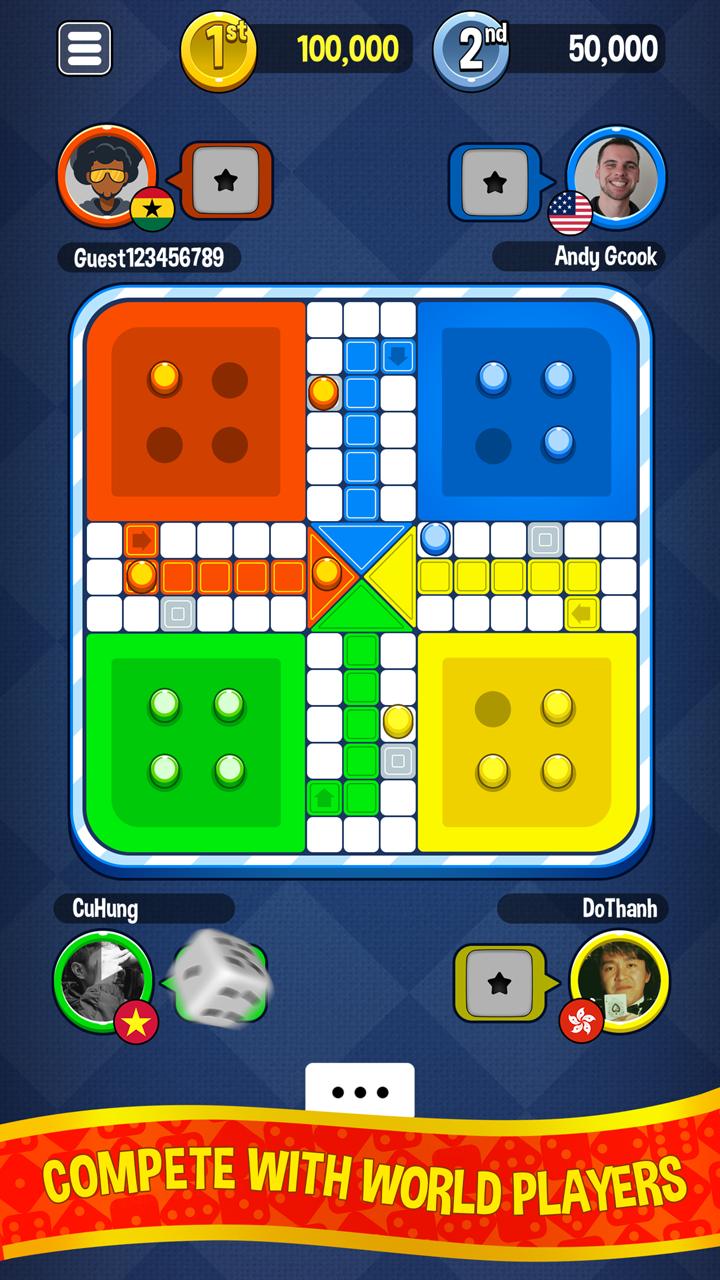Open the chat bubble with three dots
The height and width of the screenshot is (1280, 720).
[360, 1091]
